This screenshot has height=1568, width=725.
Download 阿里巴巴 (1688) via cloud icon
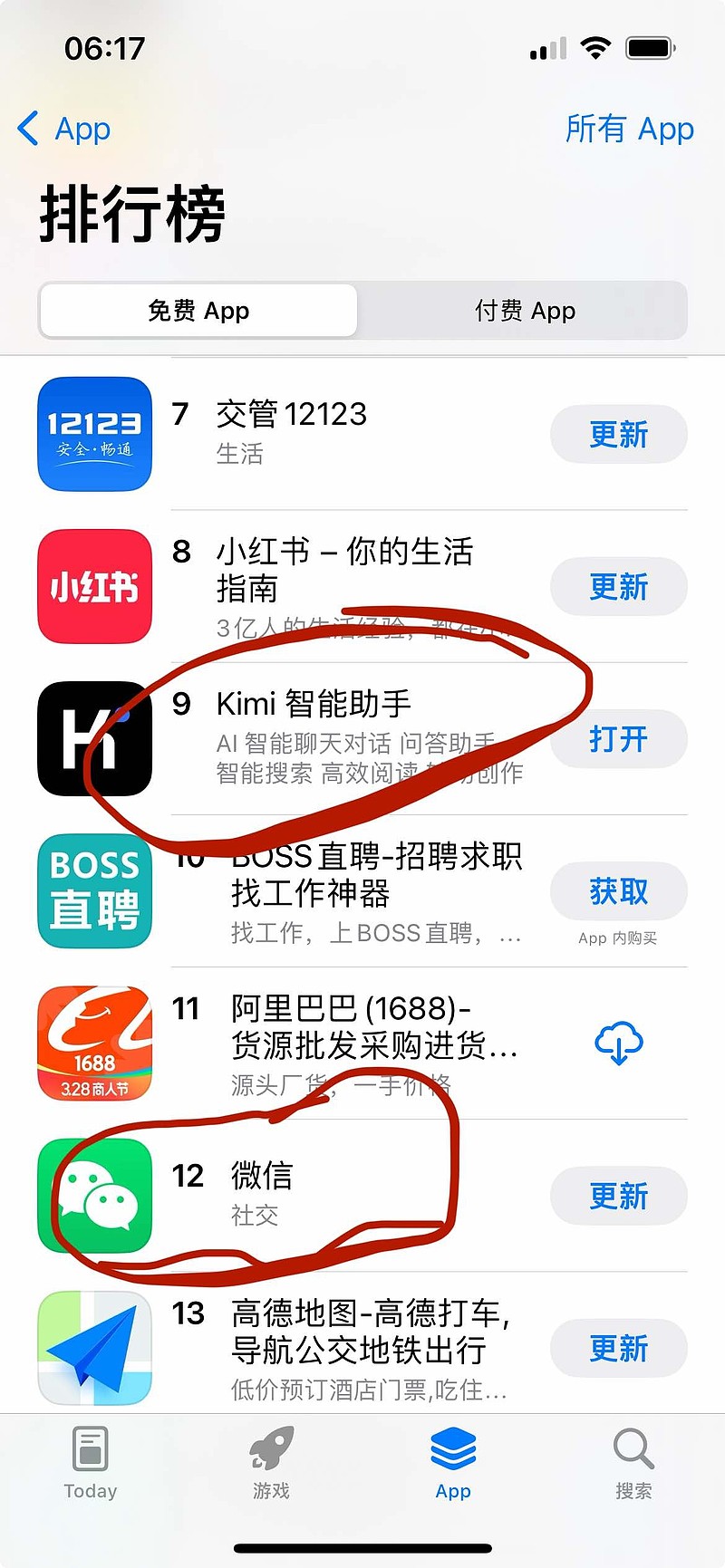[x=618, y=1044]
